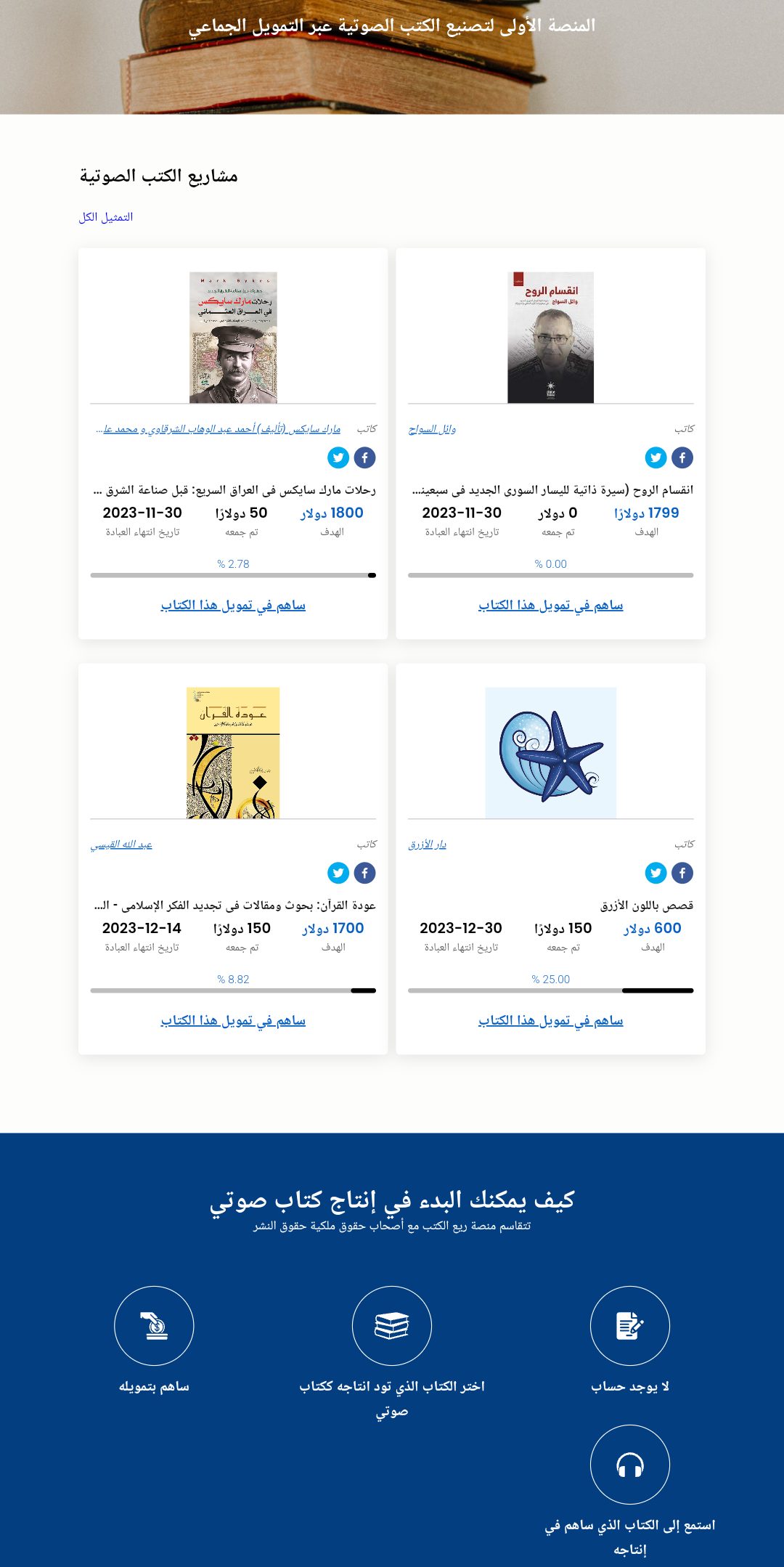Viewport: 784px width, 1567px height.
Task: Click the 8.82% progress bar
Action: (232, 990)
